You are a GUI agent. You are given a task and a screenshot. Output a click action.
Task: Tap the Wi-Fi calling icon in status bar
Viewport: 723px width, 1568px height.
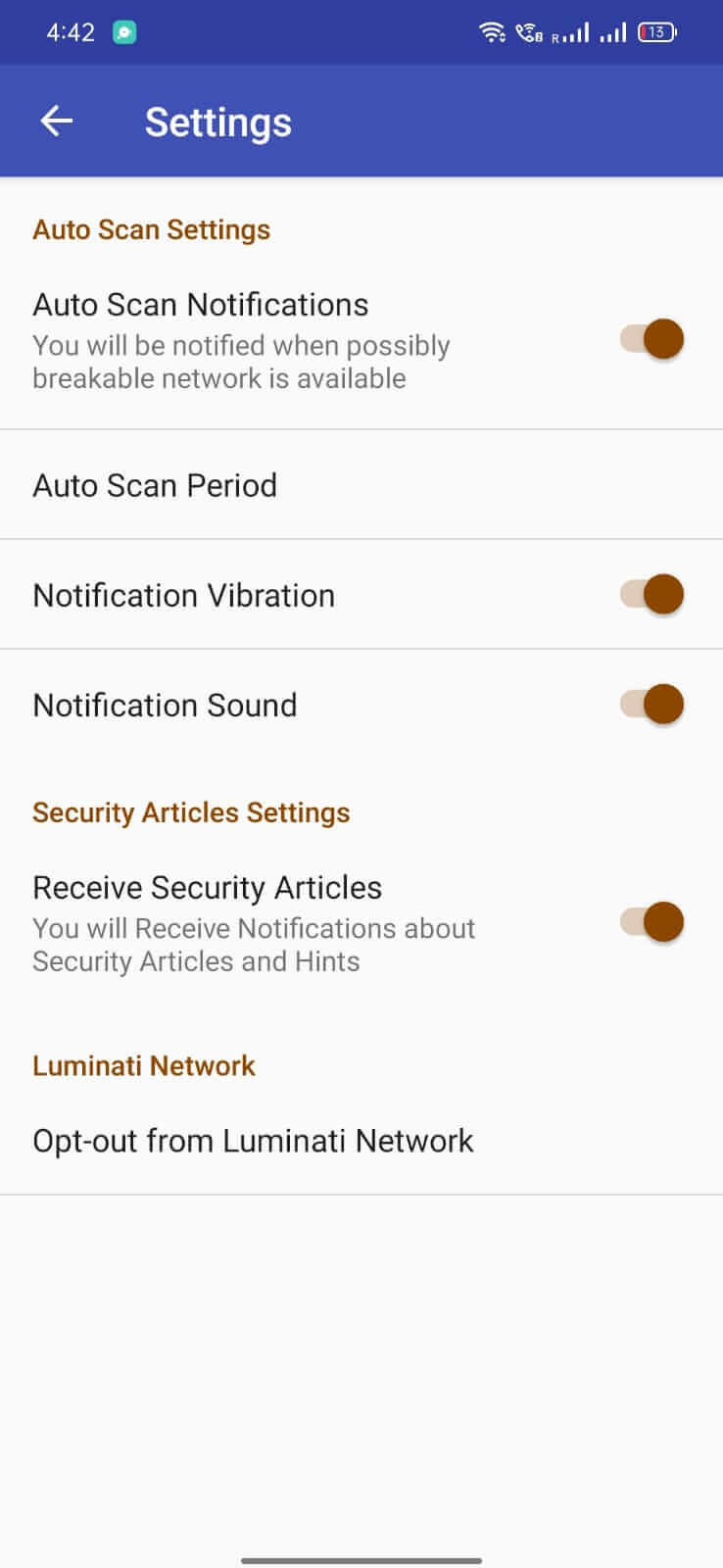pyautogui.click(x=530, y=32)
